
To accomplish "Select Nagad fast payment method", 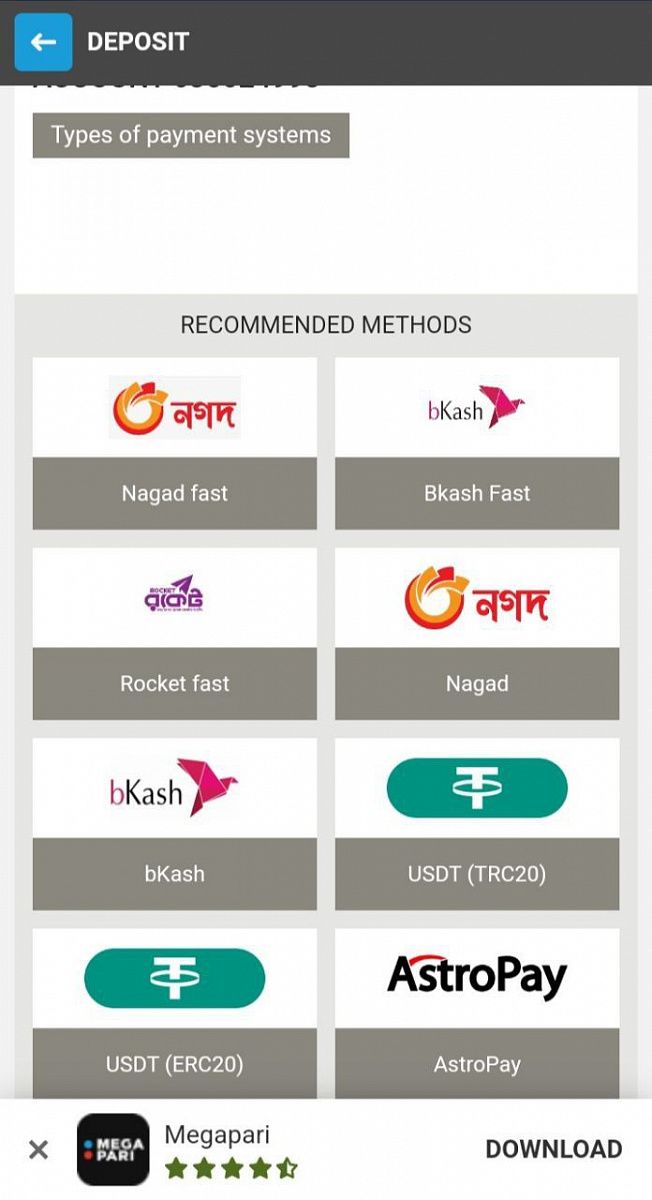I will click(x=175, y=443).
